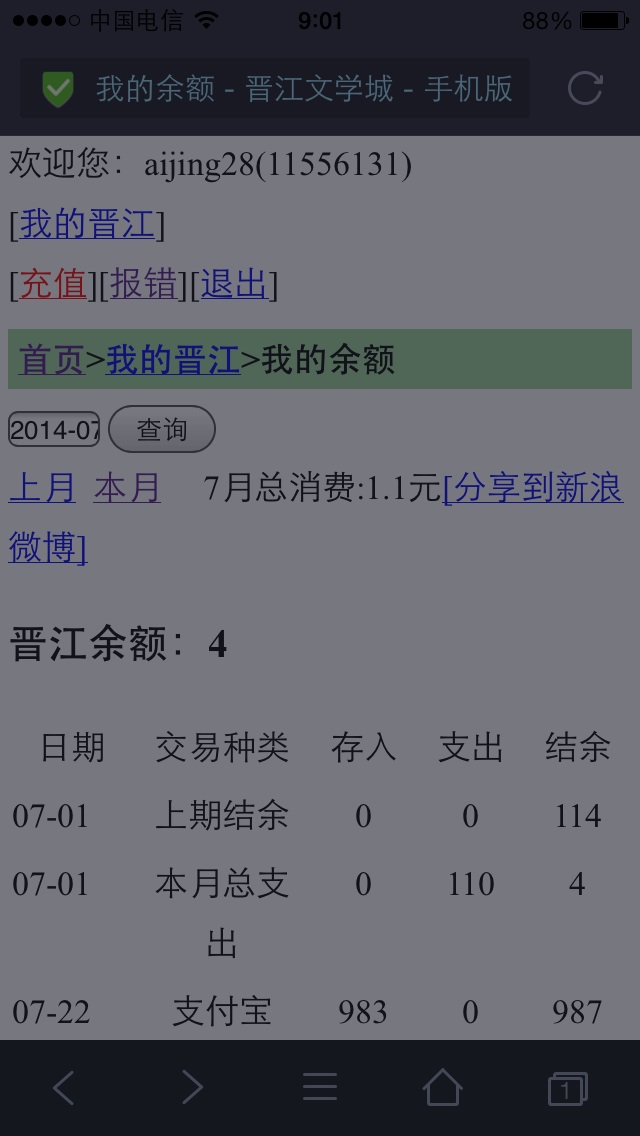640x1136 pixels.
Task: Open the browser tabs switcher
Action: click(568, 1088)
